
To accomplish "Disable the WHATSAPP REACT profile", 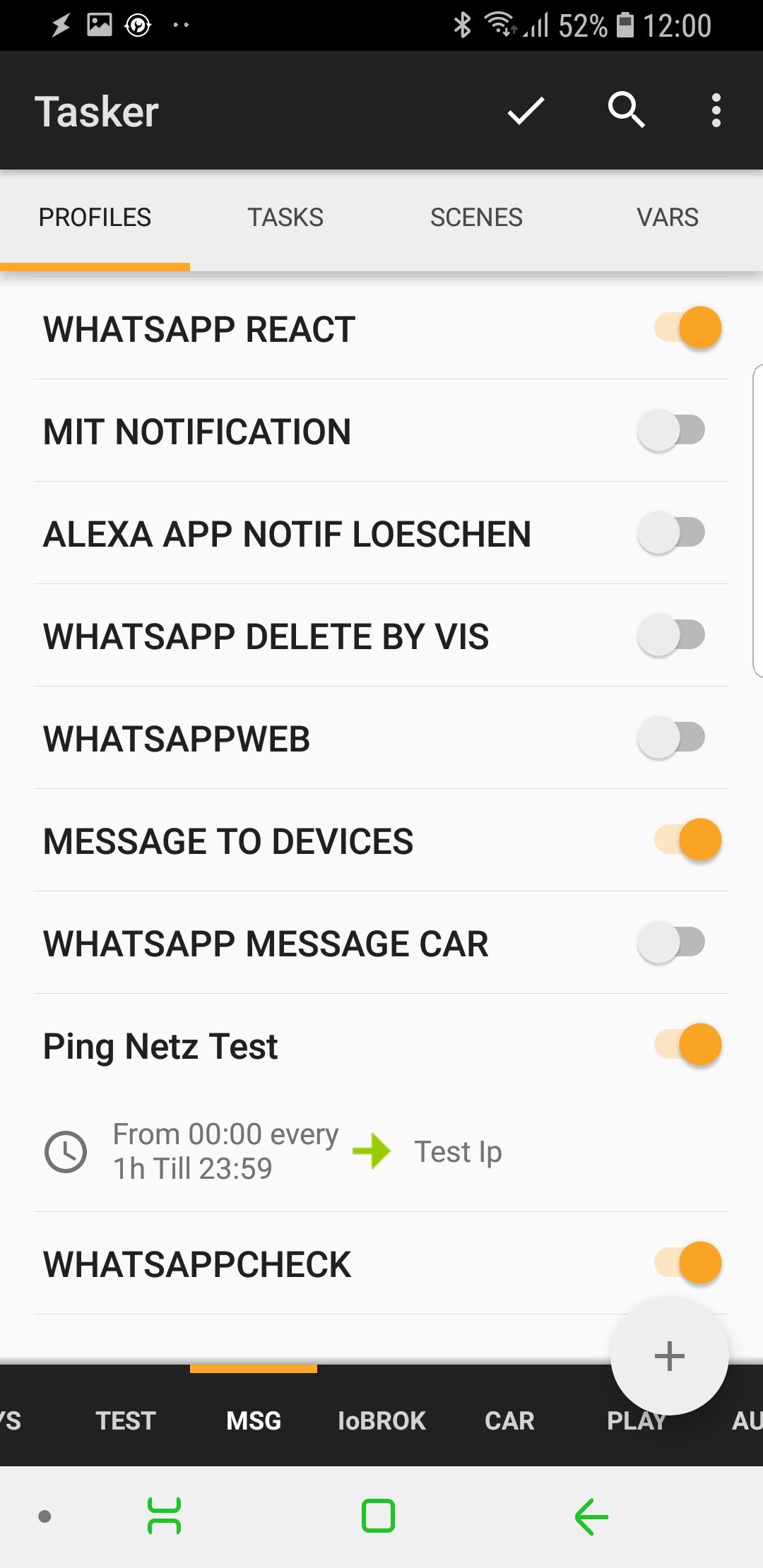I will [x=687, y=328].
